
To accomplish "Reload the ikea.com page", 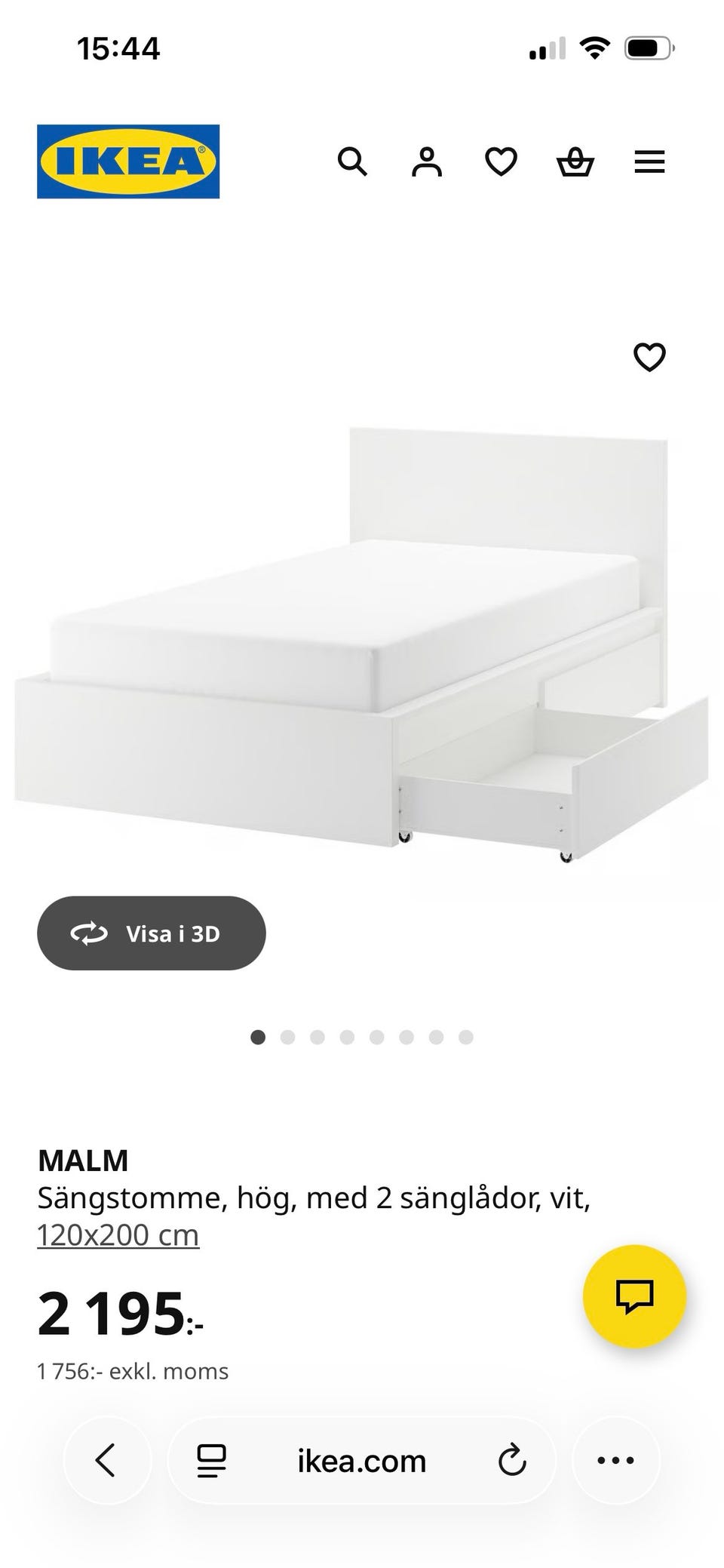I will 511,1460.
